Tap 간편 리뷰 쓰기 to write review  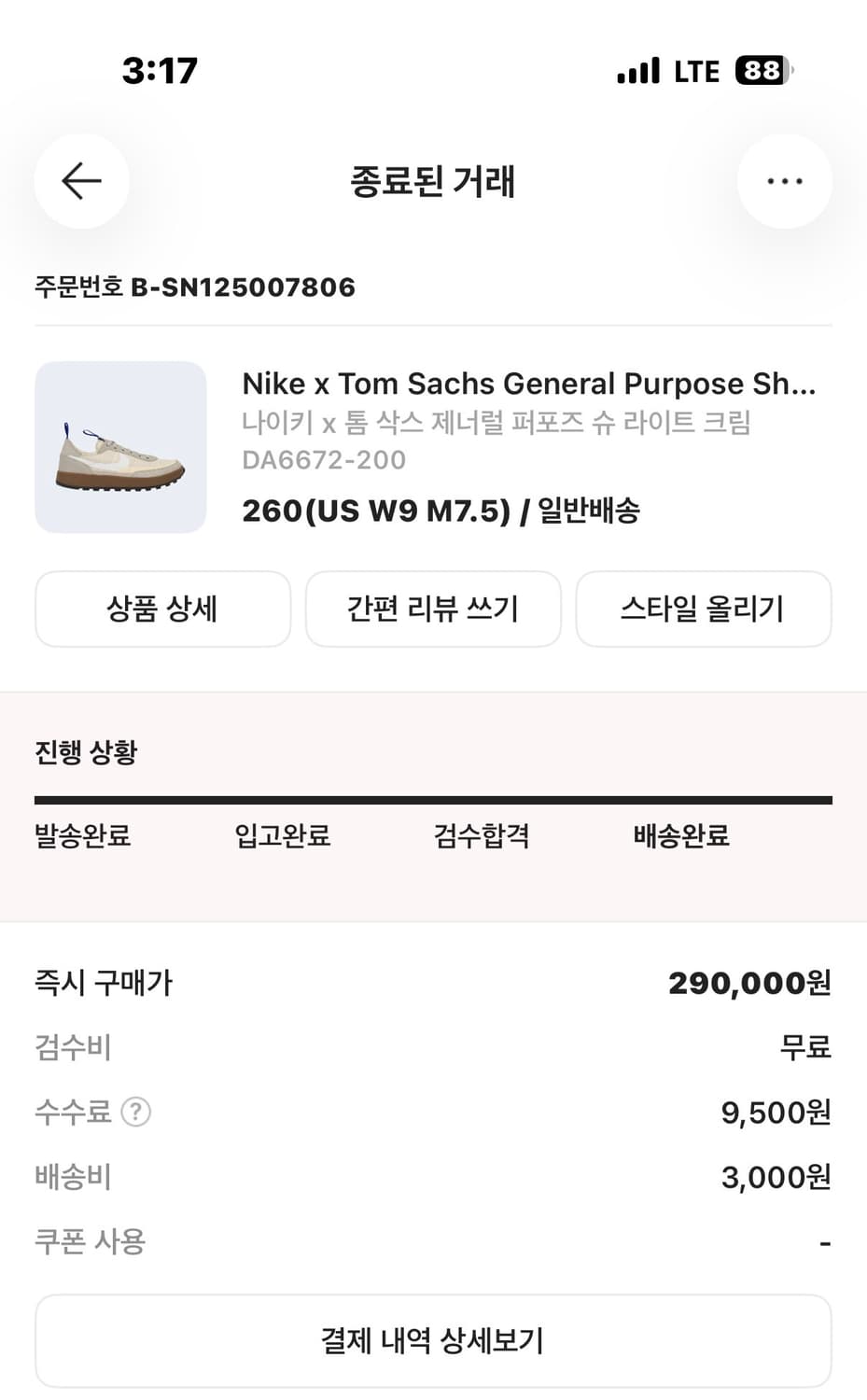pyautogui.click(x=433, y=609)
